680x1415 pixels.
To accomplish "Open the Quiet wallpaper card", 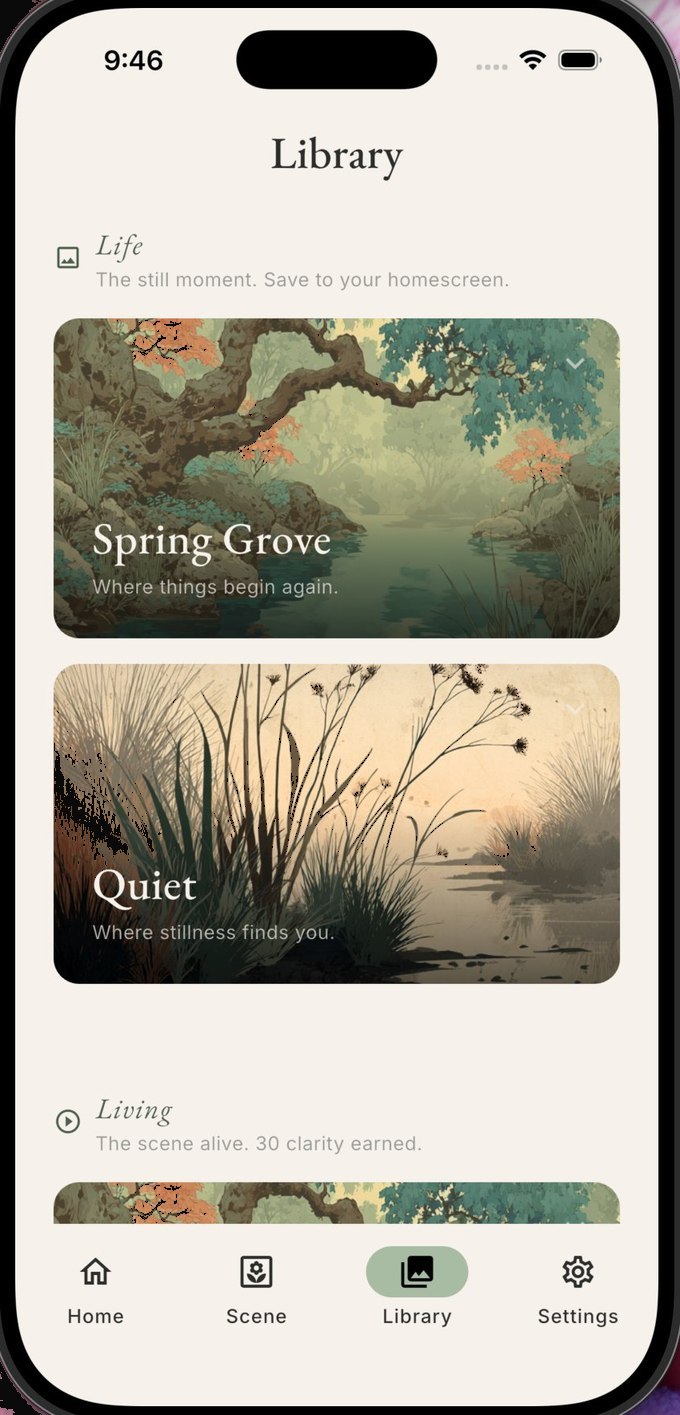I will coord(336,823).
